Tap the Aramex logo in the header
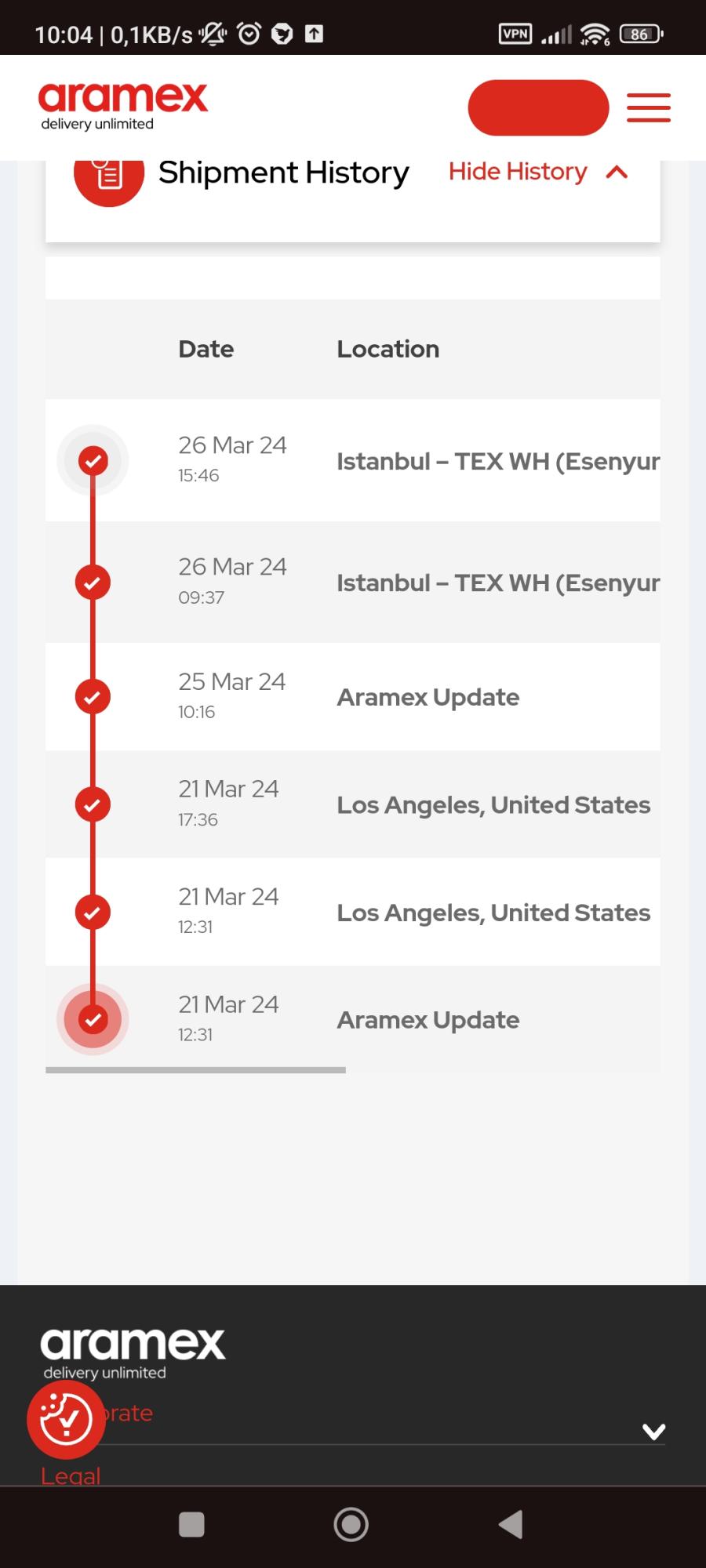Screen dimensions: 706x1568 pyautogui.click(x=123, y=102)
